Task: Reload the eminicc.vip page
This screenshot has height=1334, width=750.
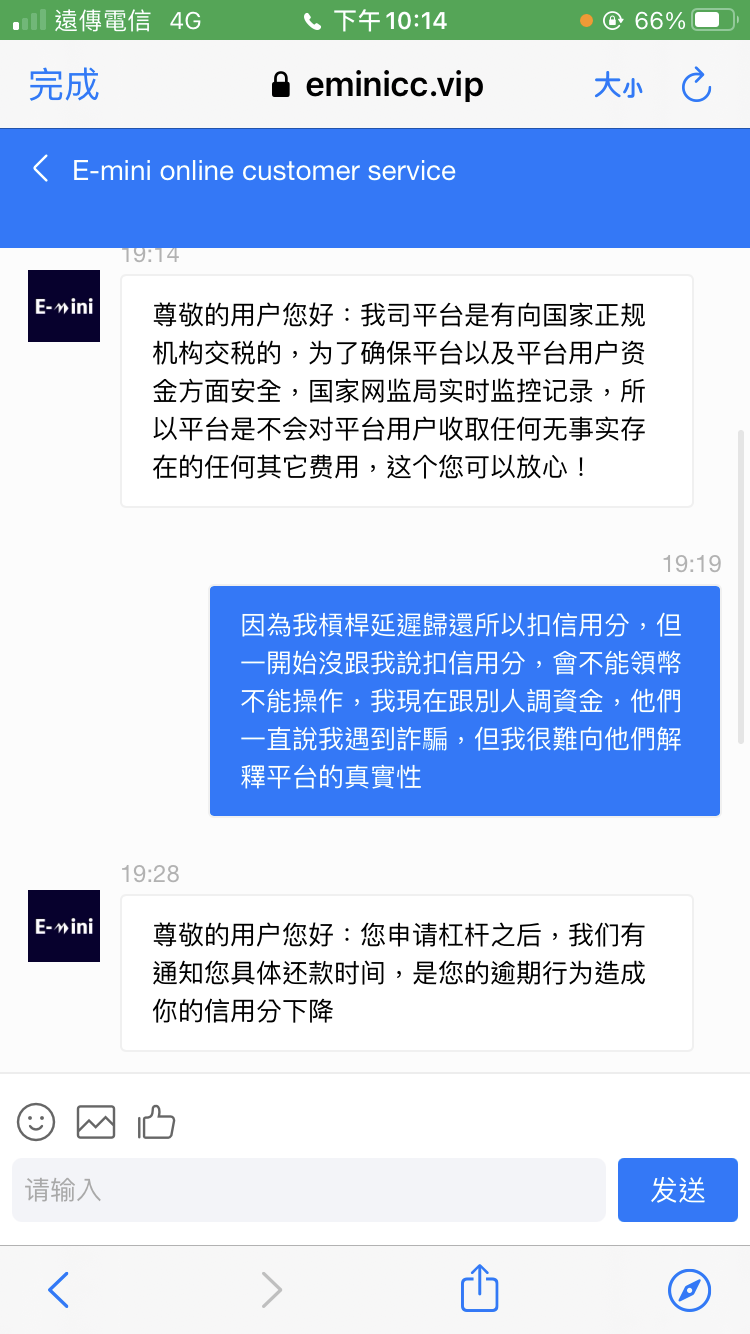Action: click(x=696, y=86)
